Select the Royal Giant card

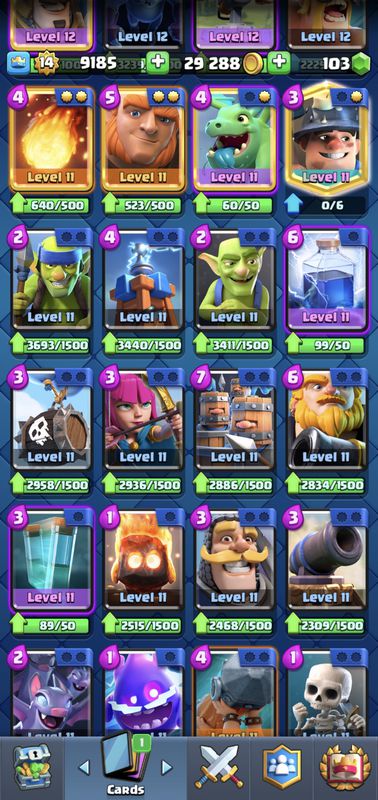point(326,419)
